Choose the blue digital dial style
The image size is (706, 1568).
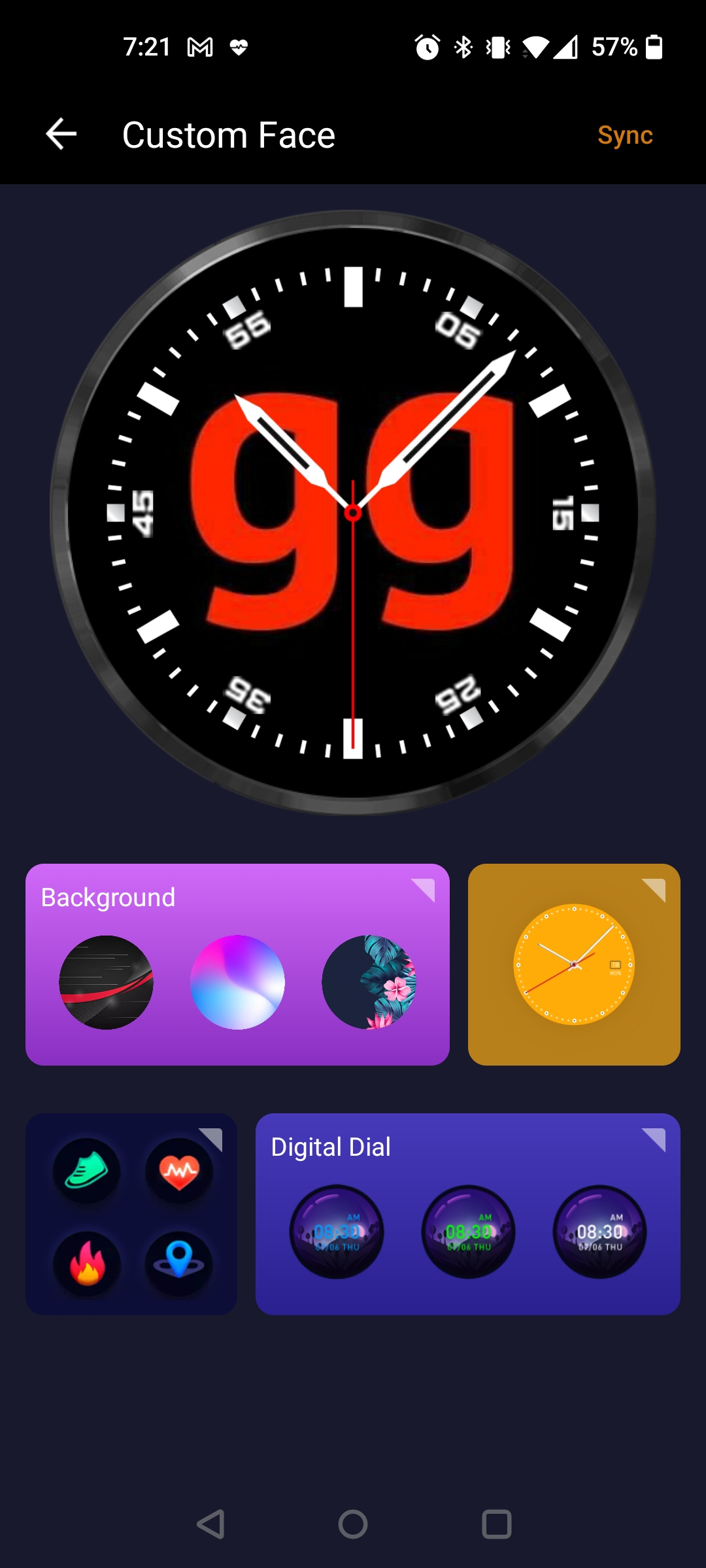pos(337,1232)
